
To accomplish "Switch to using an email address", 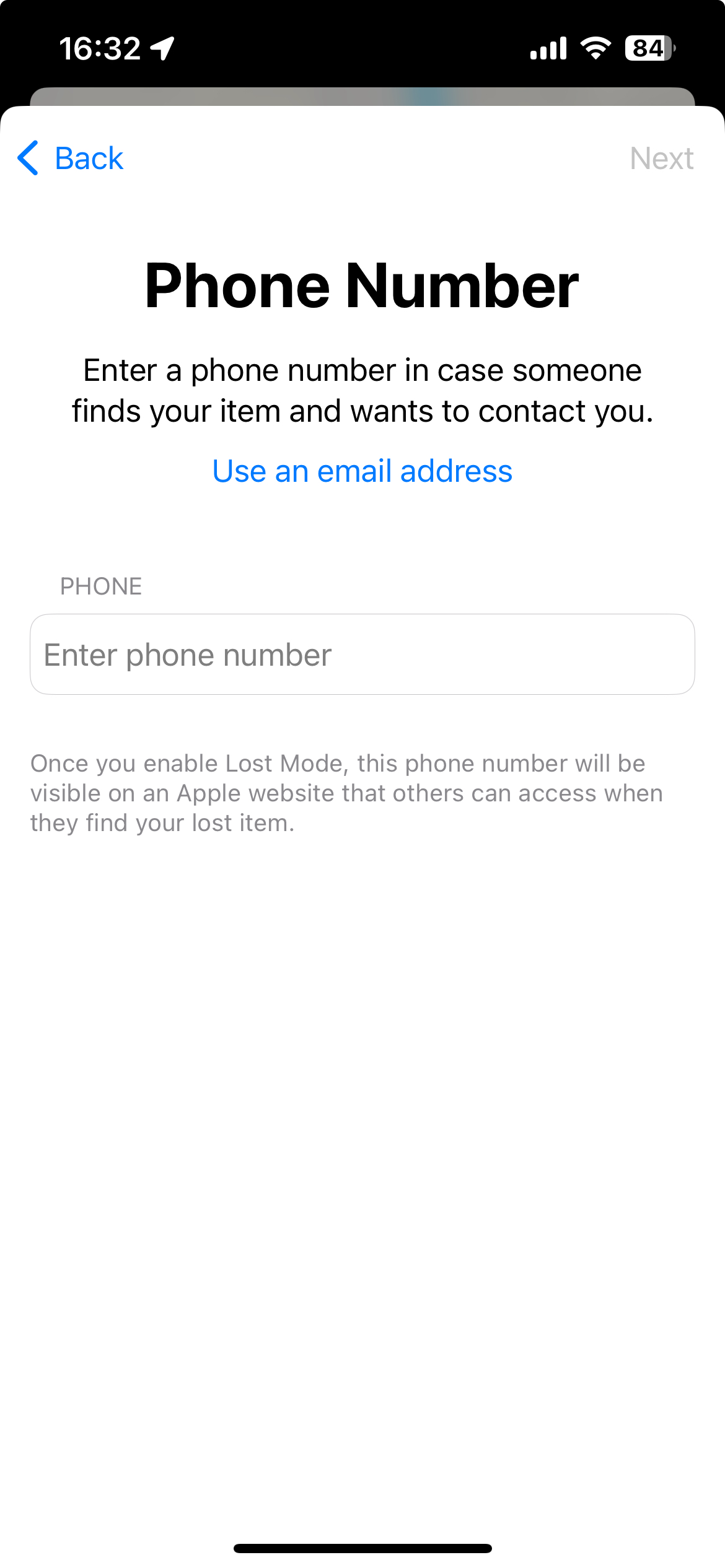I will (x=362, y=471).
